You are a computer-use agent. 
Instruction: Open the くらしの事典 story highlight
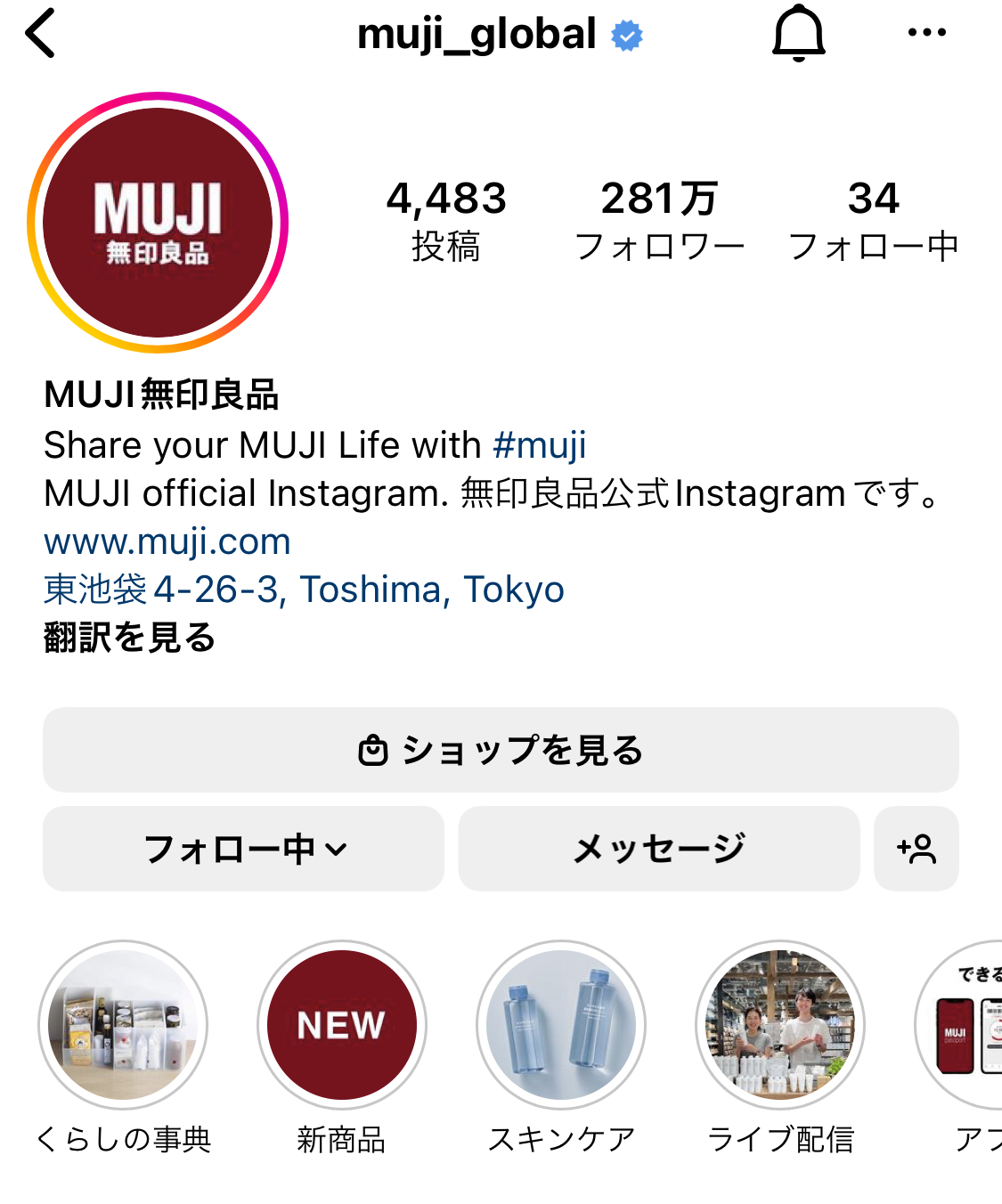123,1025
